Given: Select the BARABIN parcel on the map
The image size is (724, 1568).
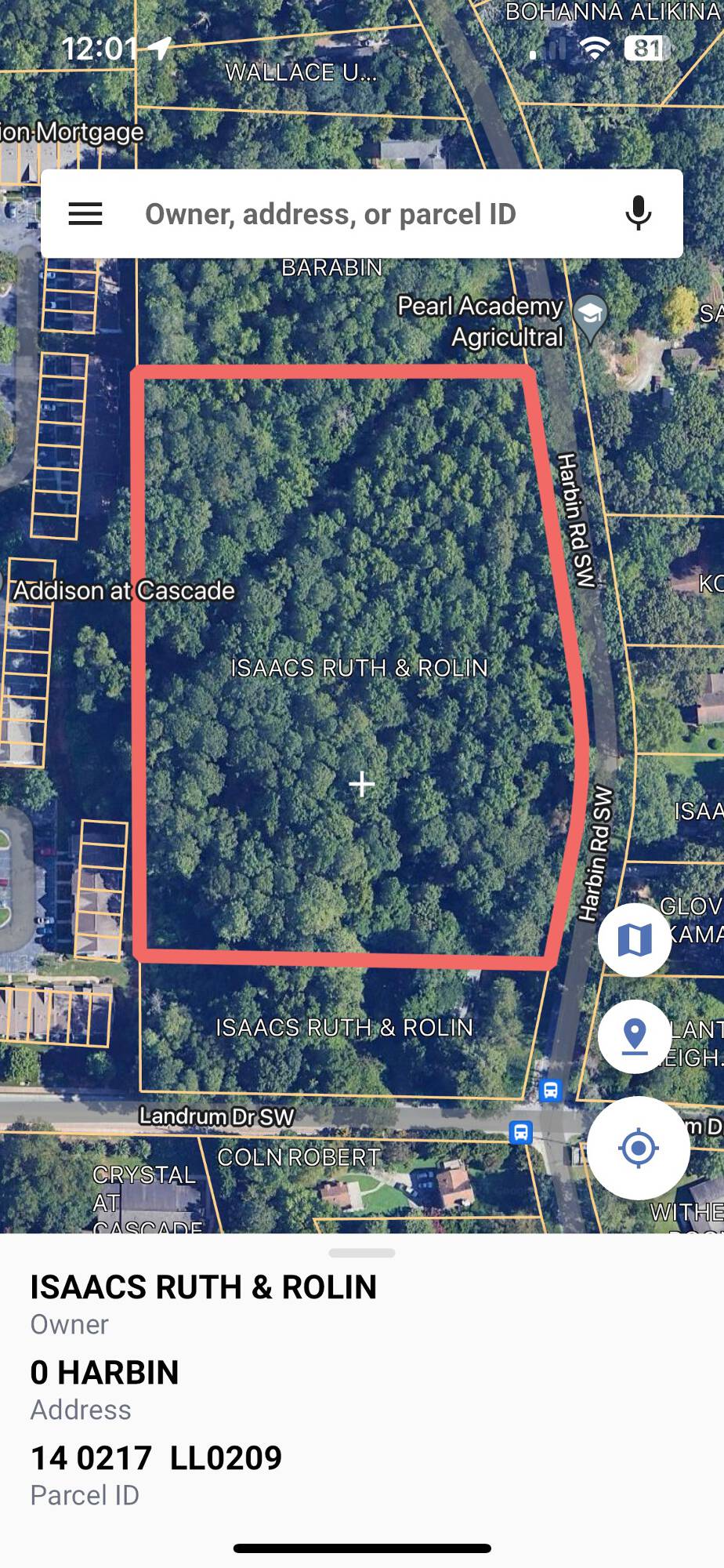Looking at the screenshot, I should (331, 269).
